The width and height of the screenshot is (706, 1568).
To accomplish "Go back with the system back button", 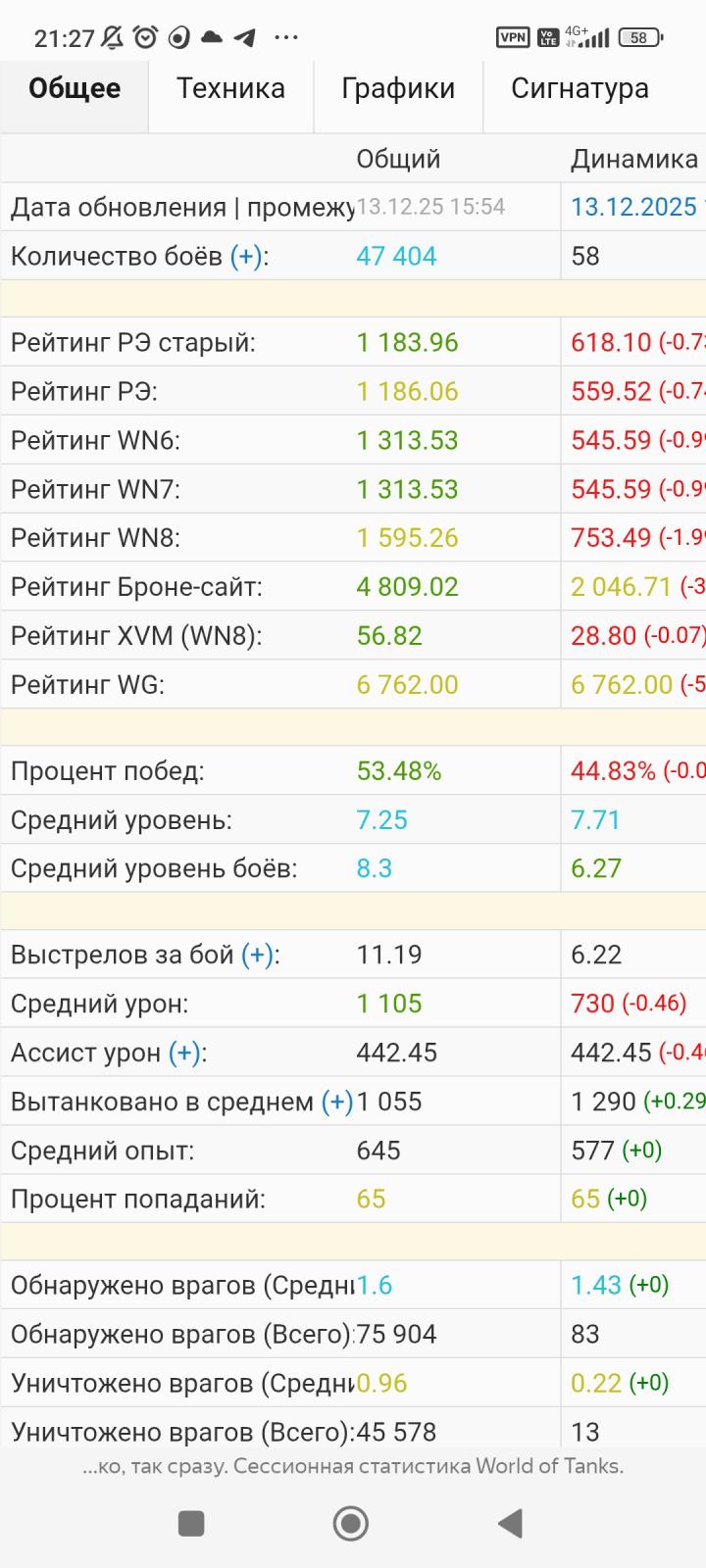I will pos(509,1523).
